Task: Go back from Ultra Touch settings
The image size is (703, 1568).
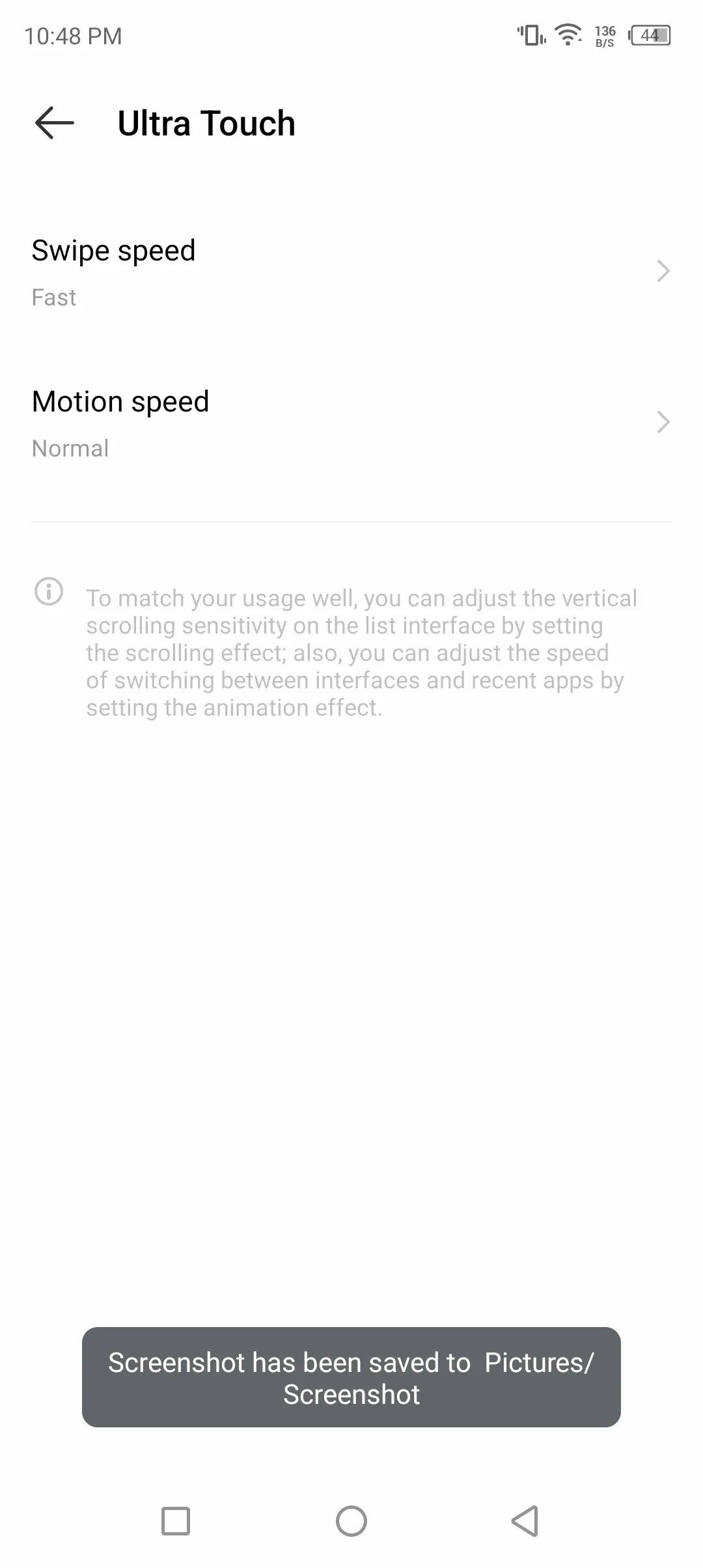Action: (x=55, y=123)
